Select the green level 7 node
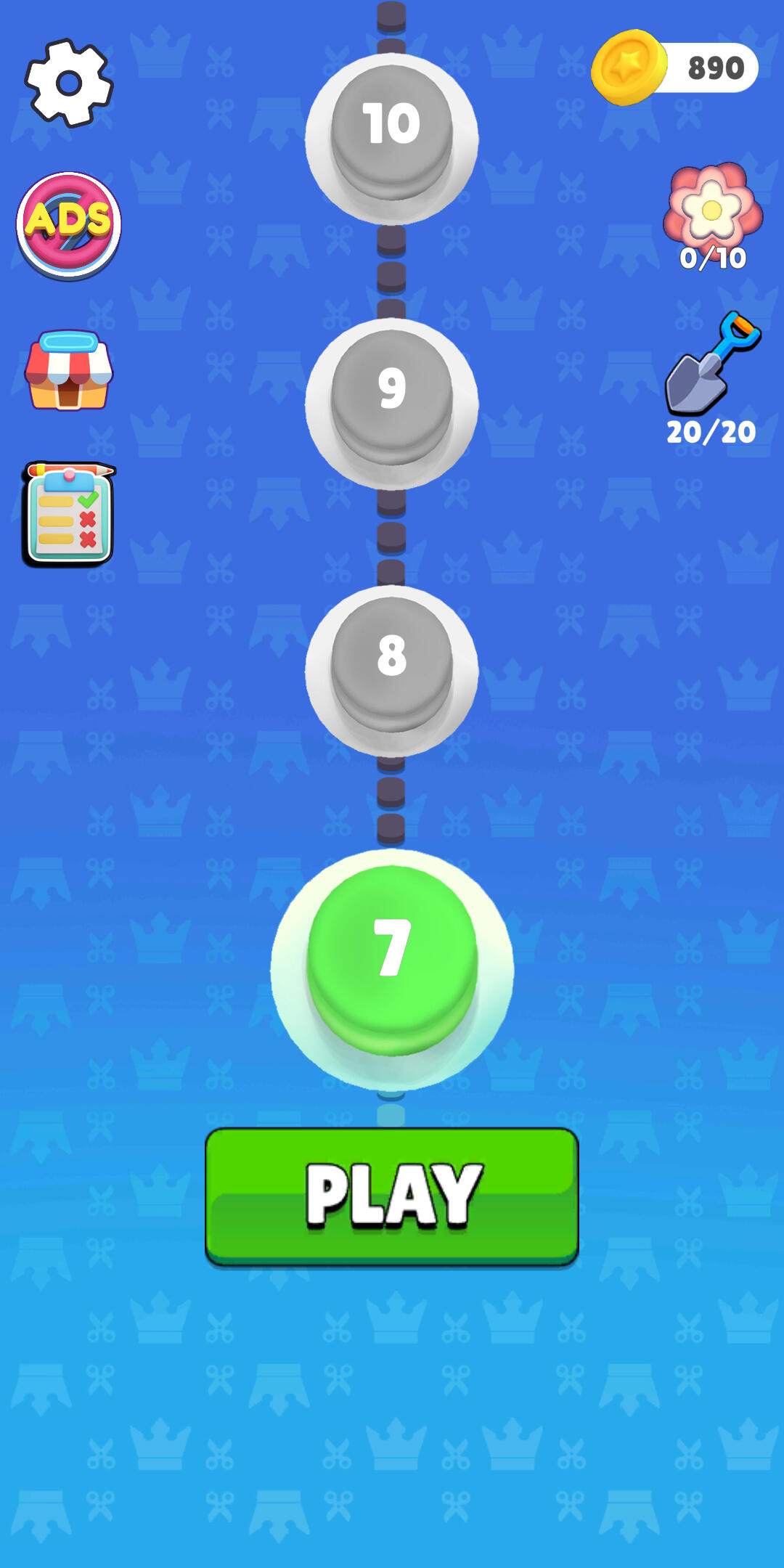This screenshot has height=1568, width=784. coord(392,970)
